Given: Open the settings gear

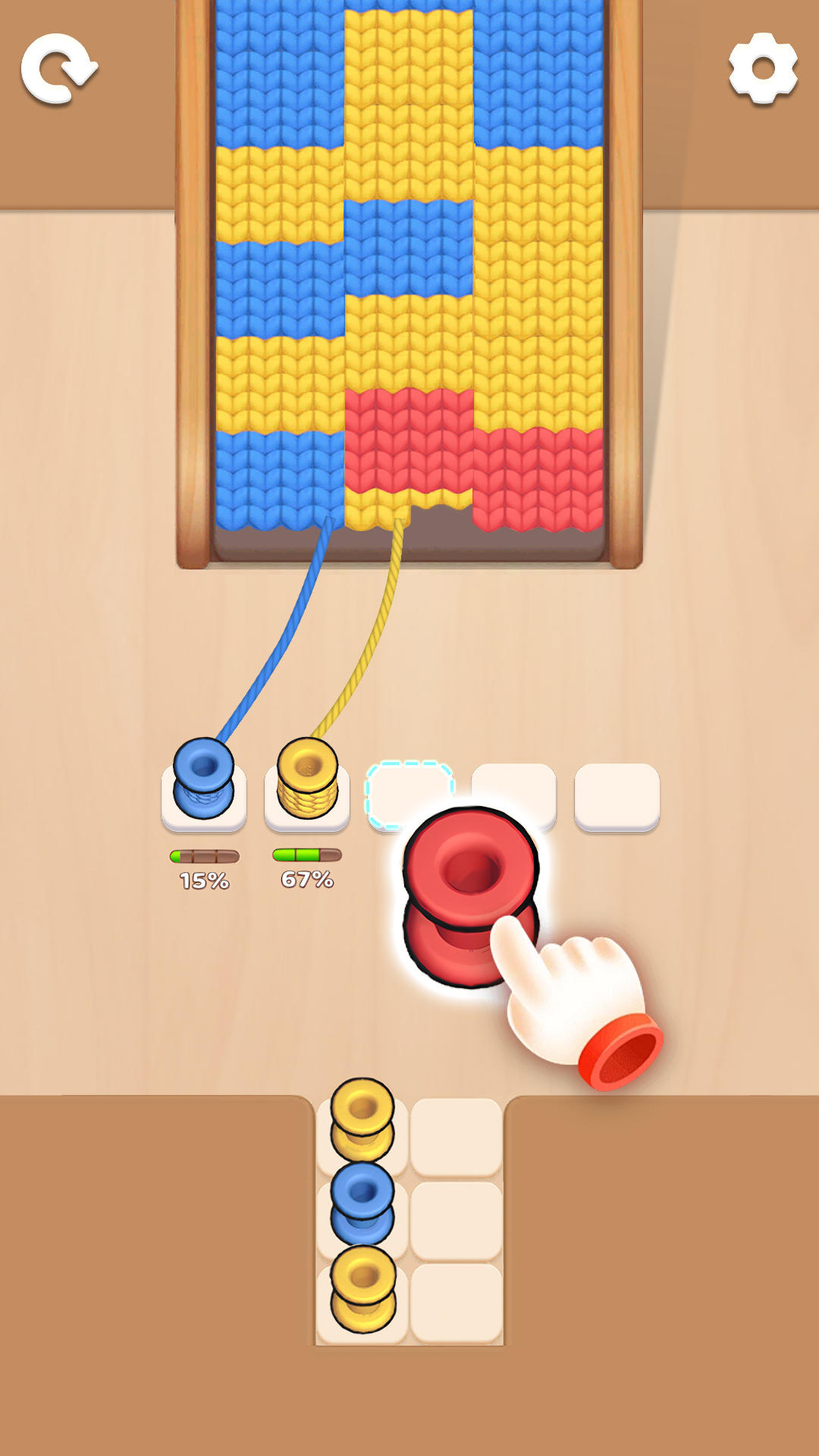Looking at the screenshot, I should [763, 68].
